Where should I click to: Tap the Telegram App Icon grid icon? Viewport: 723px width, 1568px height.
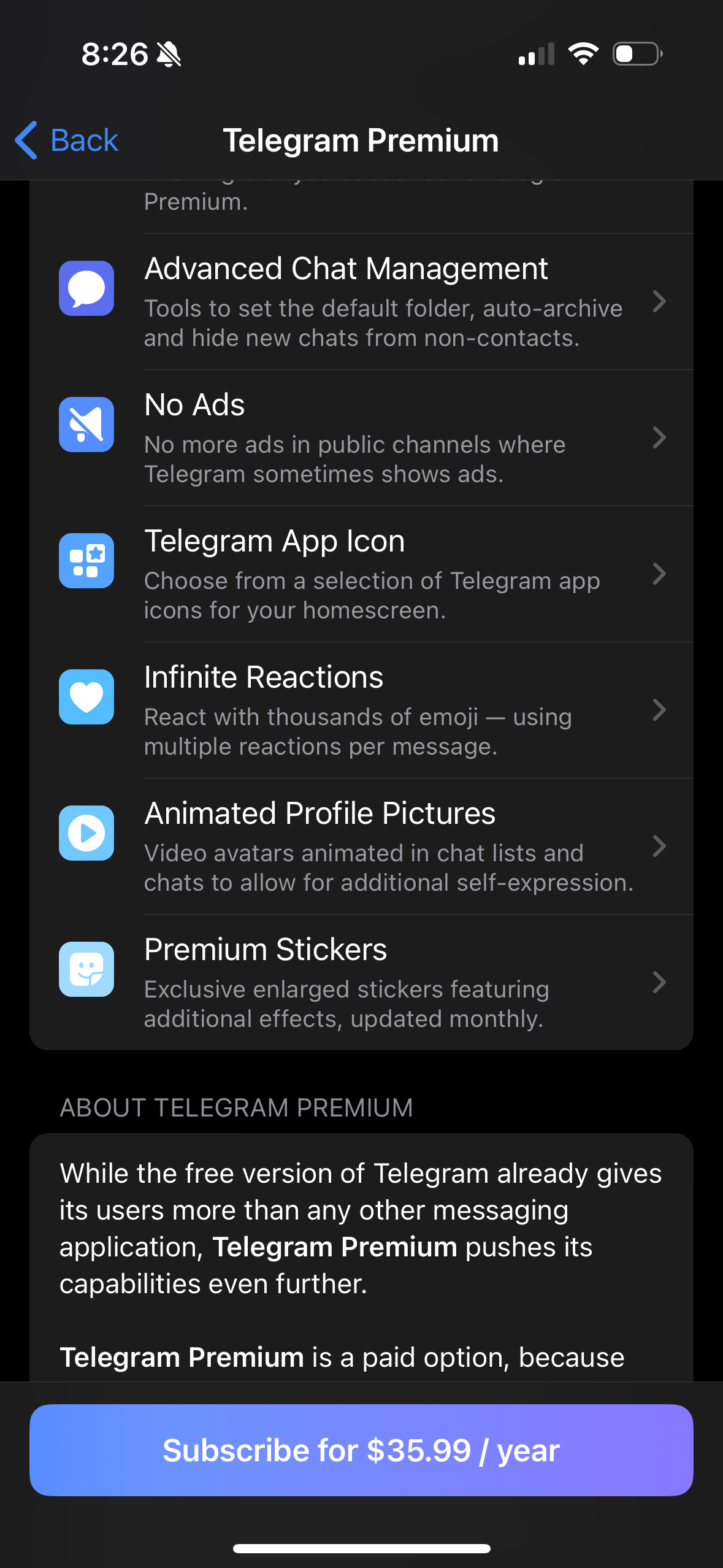pos(86,560)
